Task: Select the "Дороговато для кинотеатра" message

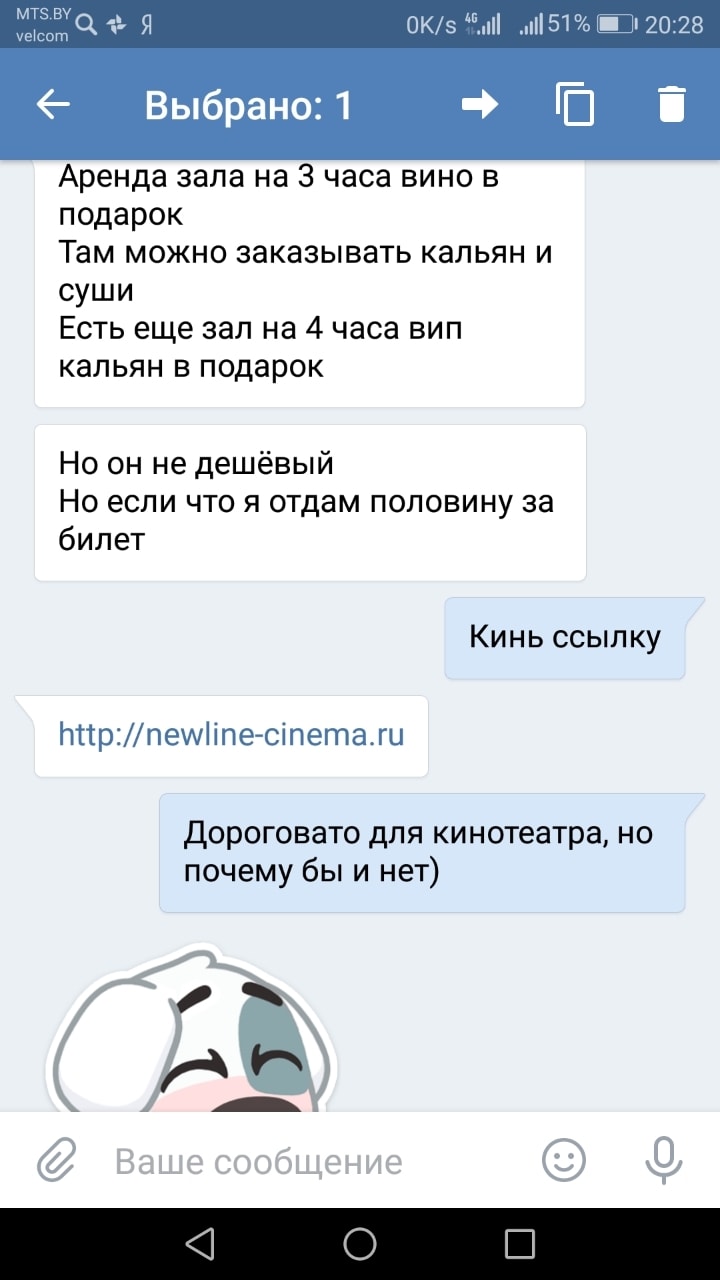Action: coord(422,852)
